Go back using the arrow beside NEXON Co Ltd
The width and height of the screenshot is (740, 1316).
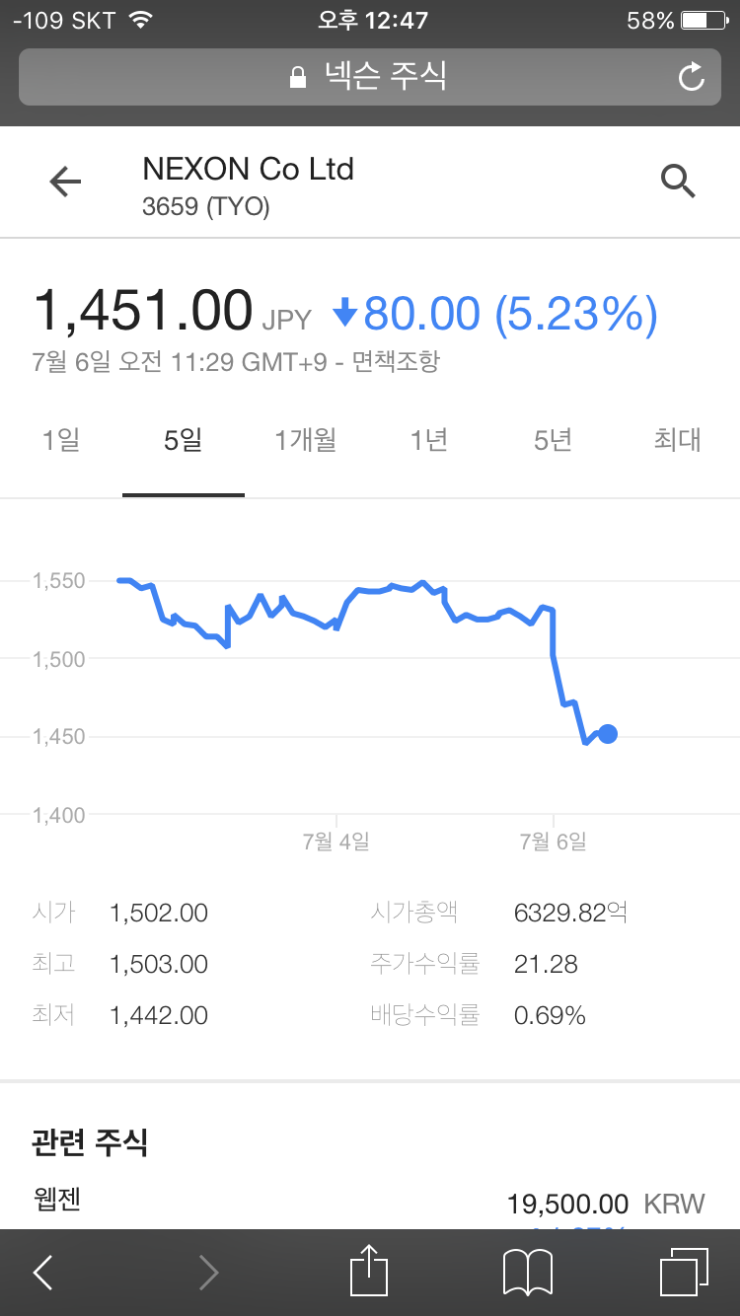point(65,182)
